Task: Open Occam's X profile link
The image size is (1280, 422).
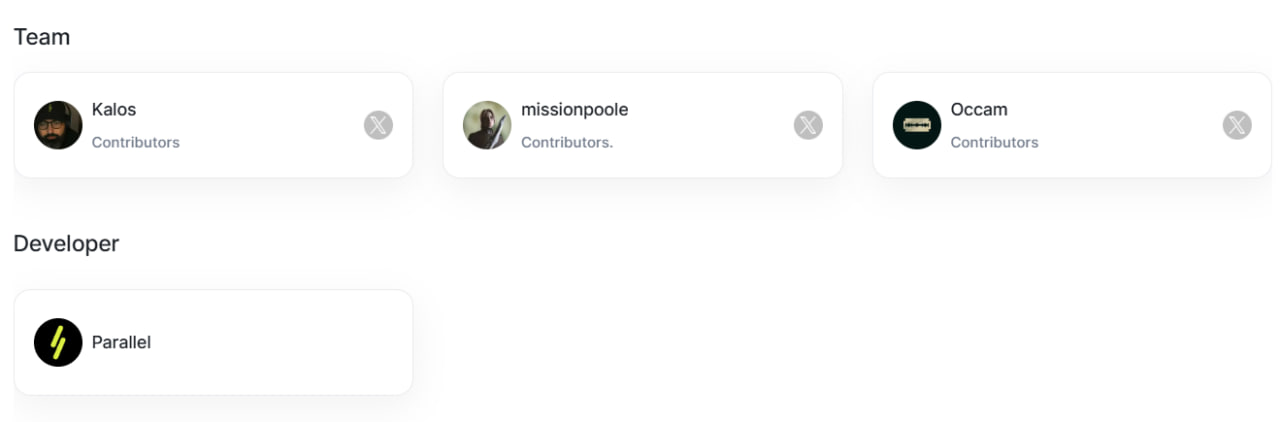Action: [1237, 125]
